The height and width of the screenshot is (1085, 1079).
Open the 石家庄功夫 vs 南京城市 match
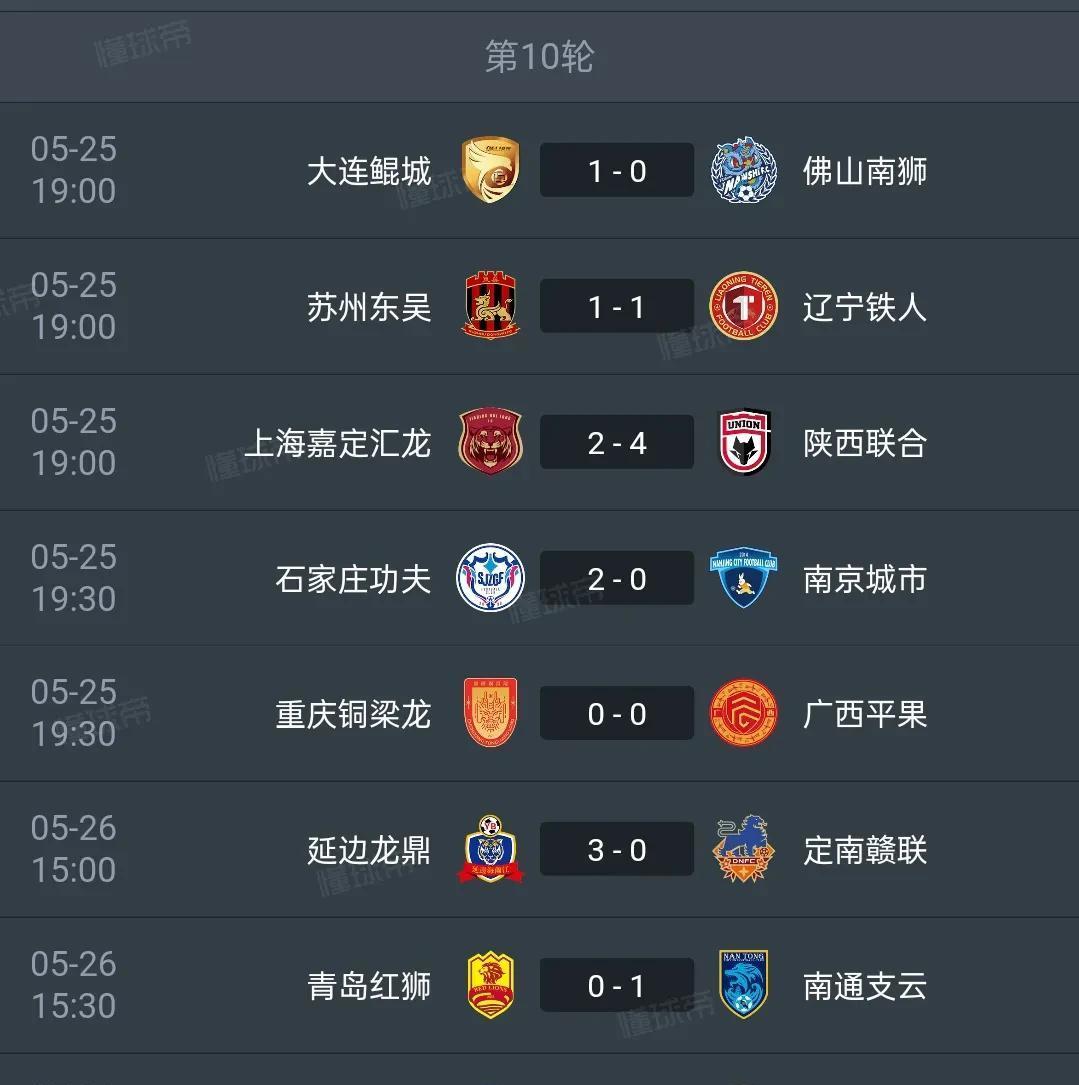click(x=616, y=579)
